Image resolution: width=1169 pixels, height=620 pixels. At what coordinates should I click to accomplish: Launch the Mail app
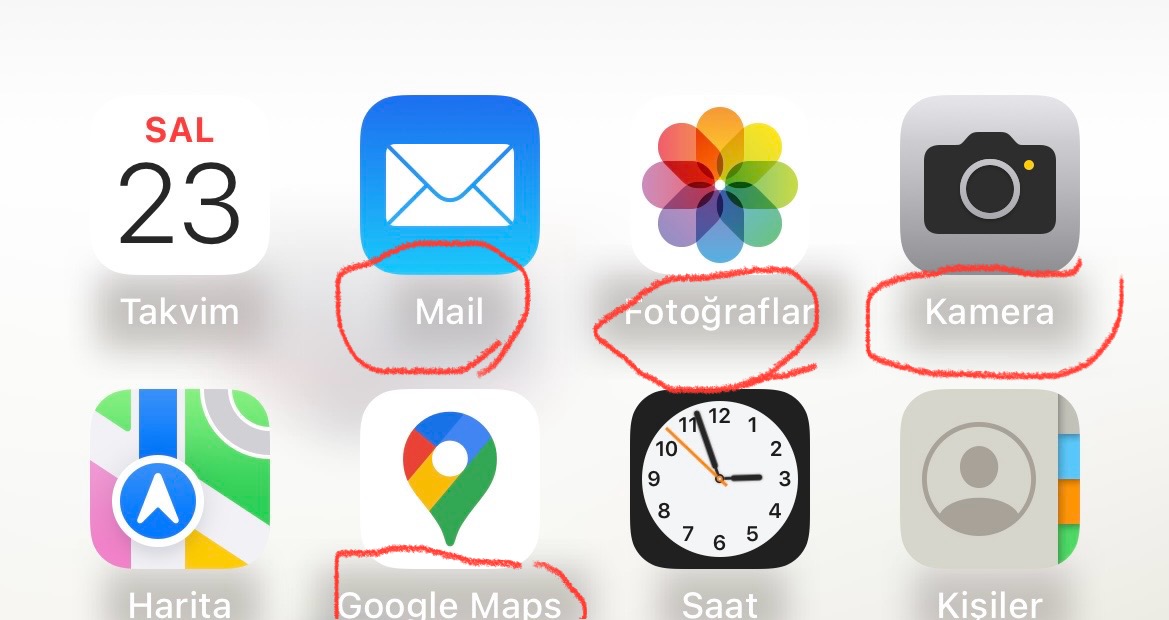tap(449, 185)
